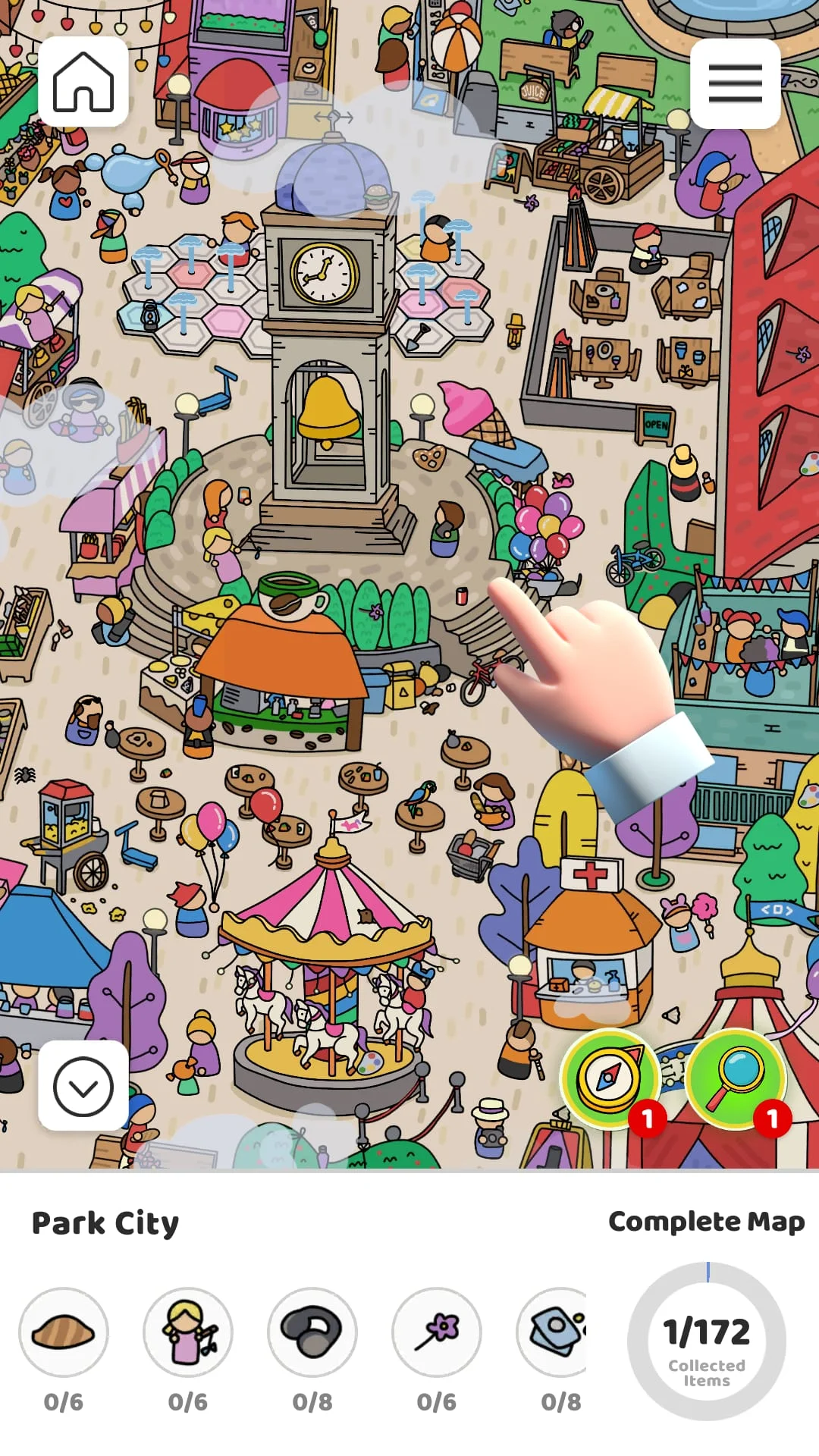The image size is (819, 1456).
Task: Select the purple flower item target
Action: [x=437, y=1332]
